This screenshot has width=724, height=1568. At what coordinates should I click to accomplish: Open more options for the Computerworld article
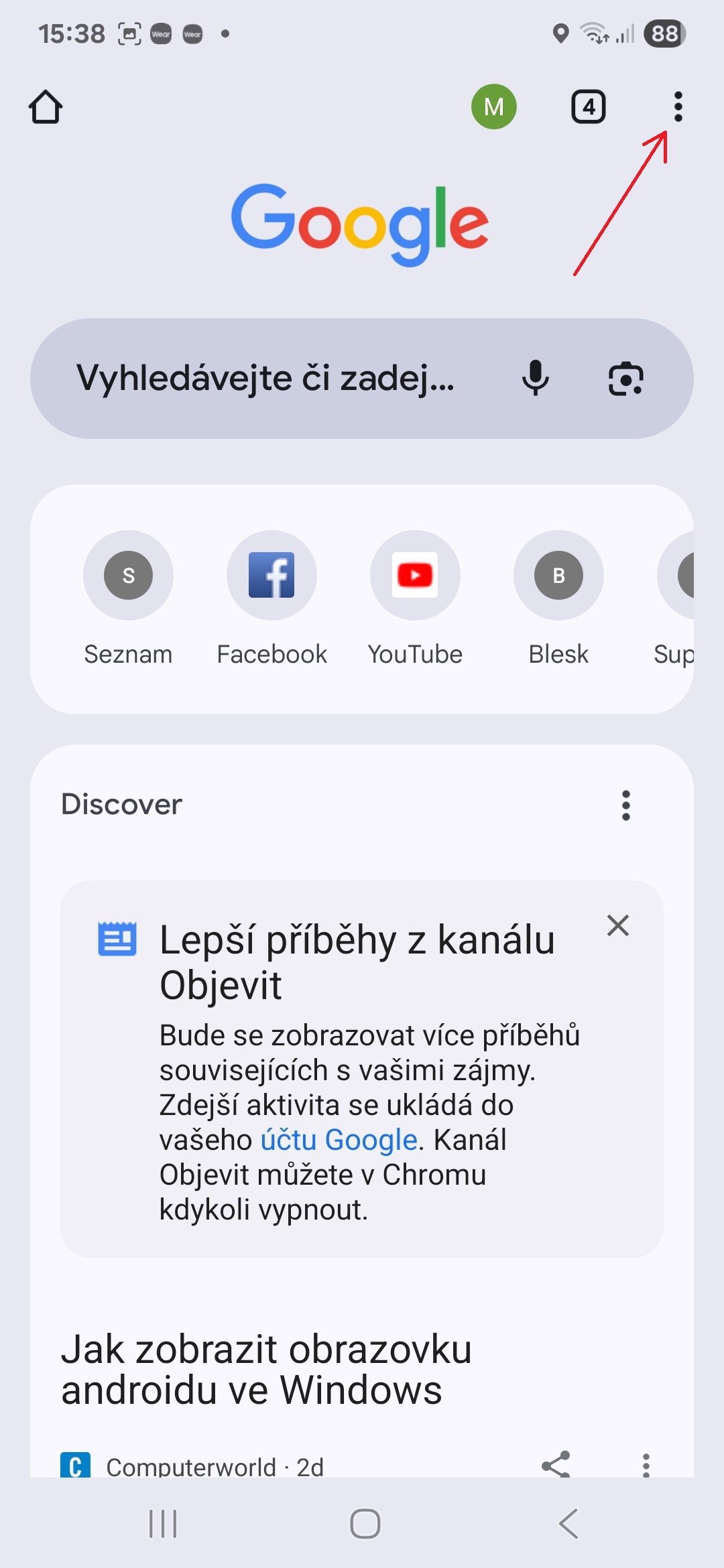tap(646, 1465)
